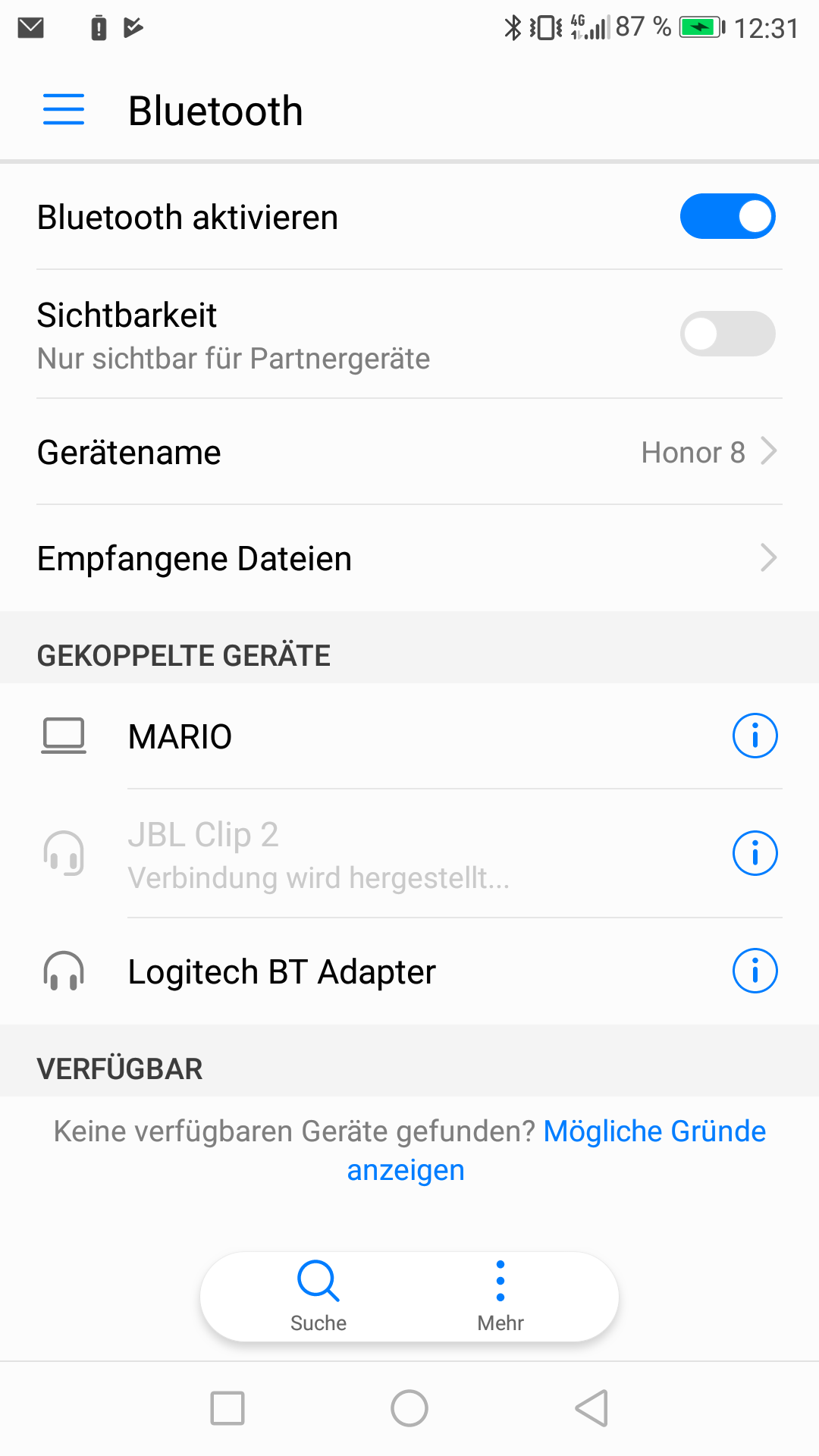Start device search with Suche

click(318, 1296)
